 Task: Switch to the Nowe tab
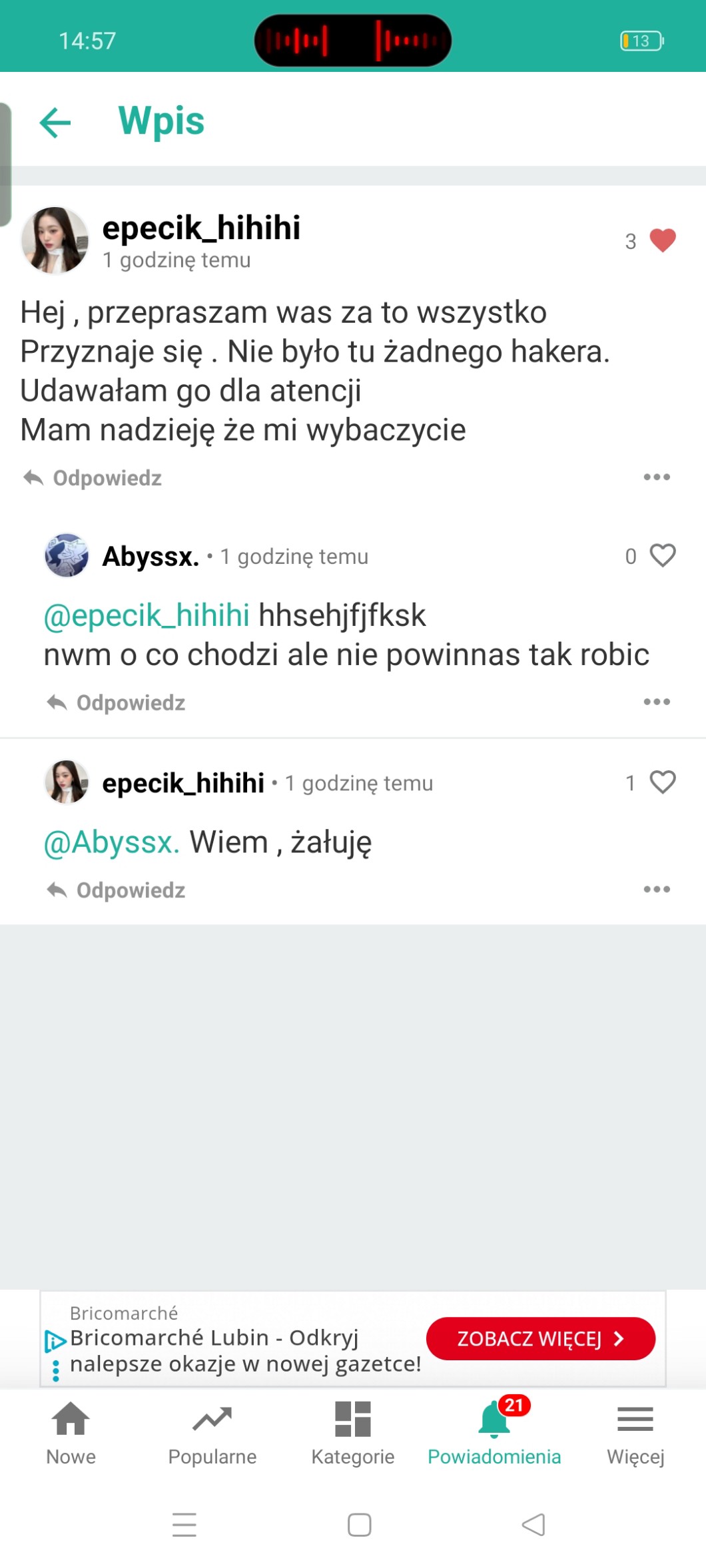(71, 1432)
